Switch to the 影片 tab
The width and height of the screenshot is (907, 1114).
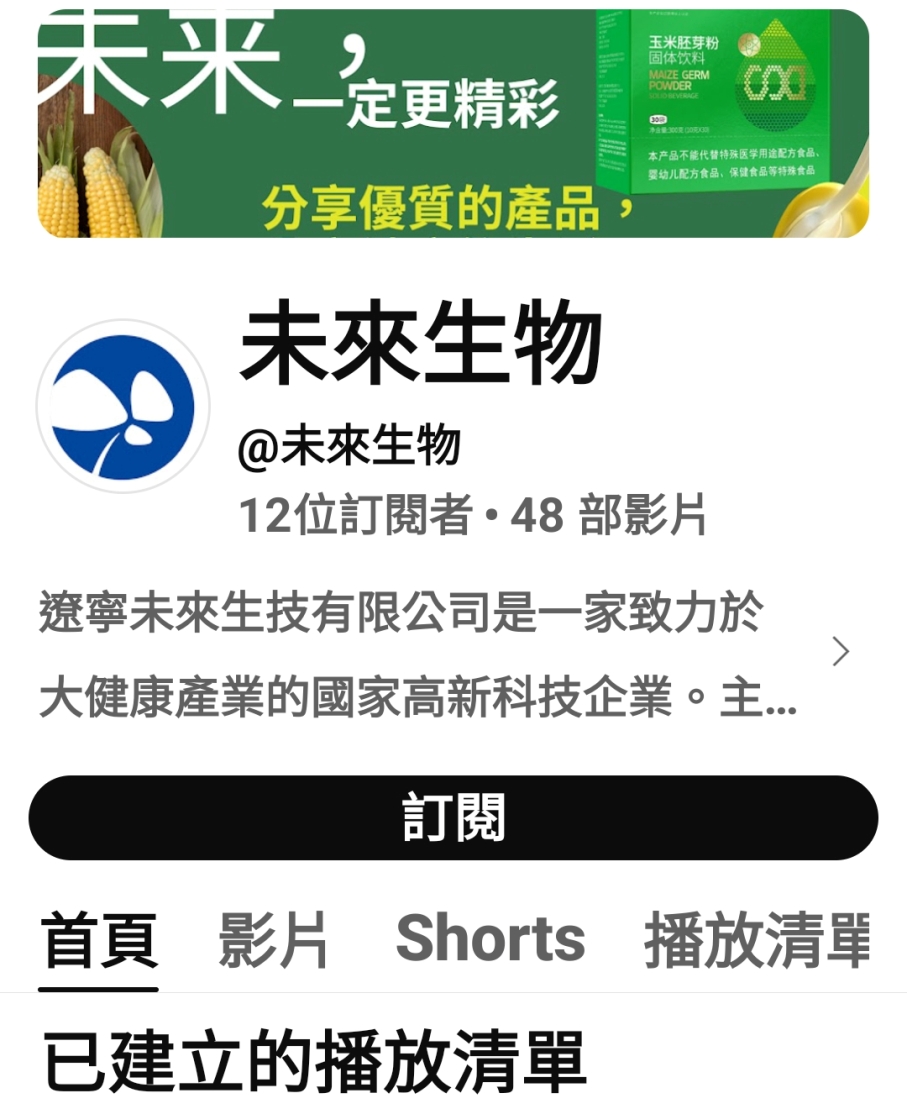click(x=273, y=940)
